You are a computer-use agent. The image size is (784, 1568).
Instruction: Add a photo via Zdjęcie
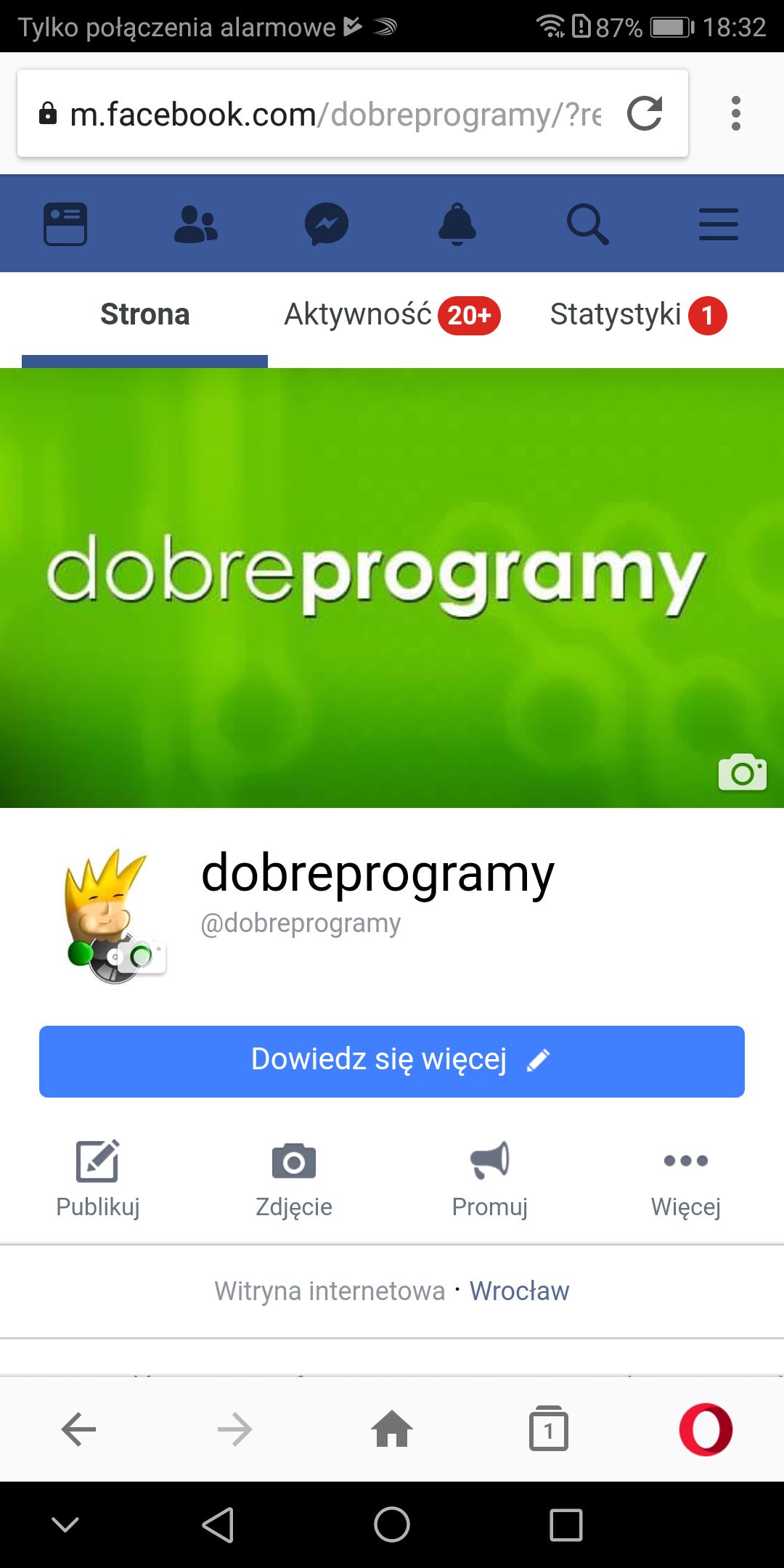coord(294,1179)
